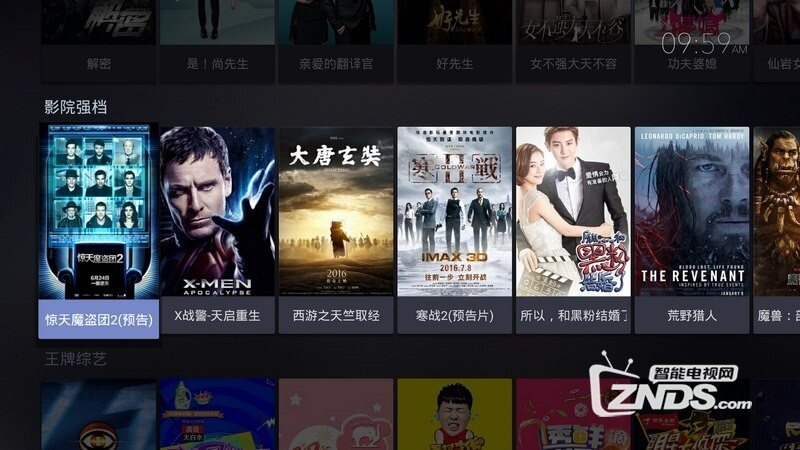Open 惊天魔盗团2(预告) movie card

98,230
